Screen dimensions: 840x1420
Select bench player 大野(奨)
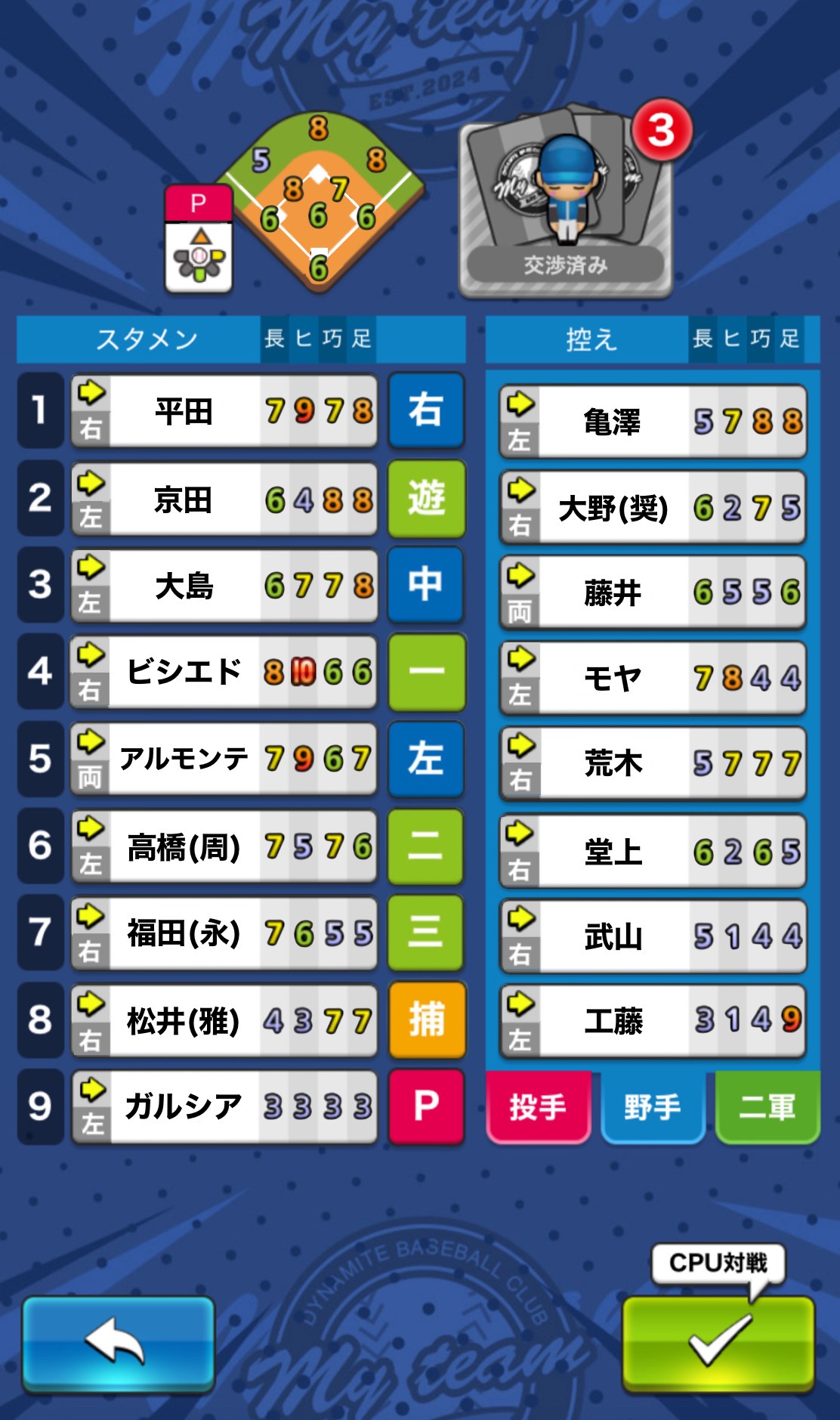(652, 508)
